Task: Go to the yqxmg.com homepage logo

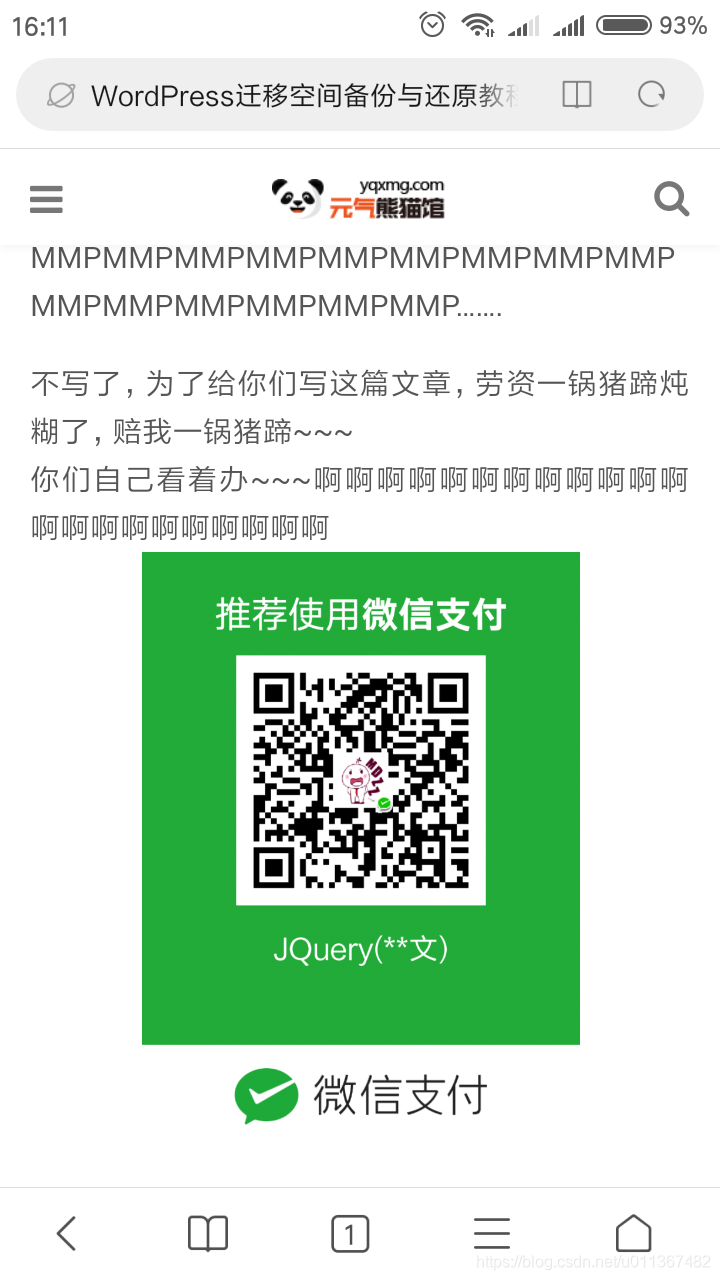Action: tap(357, 199)
